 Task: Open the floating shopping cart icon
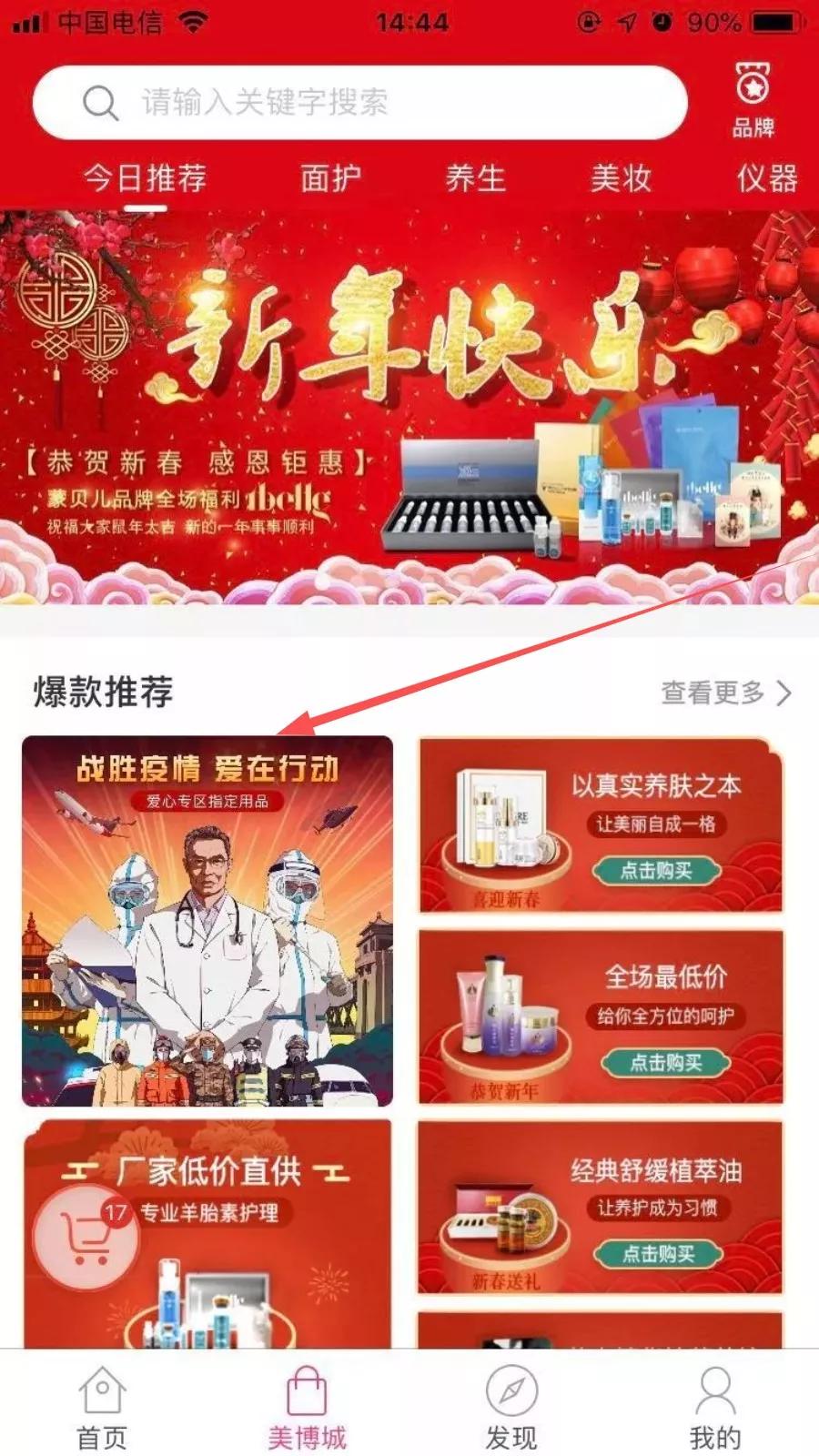(x=87, y=1236)
